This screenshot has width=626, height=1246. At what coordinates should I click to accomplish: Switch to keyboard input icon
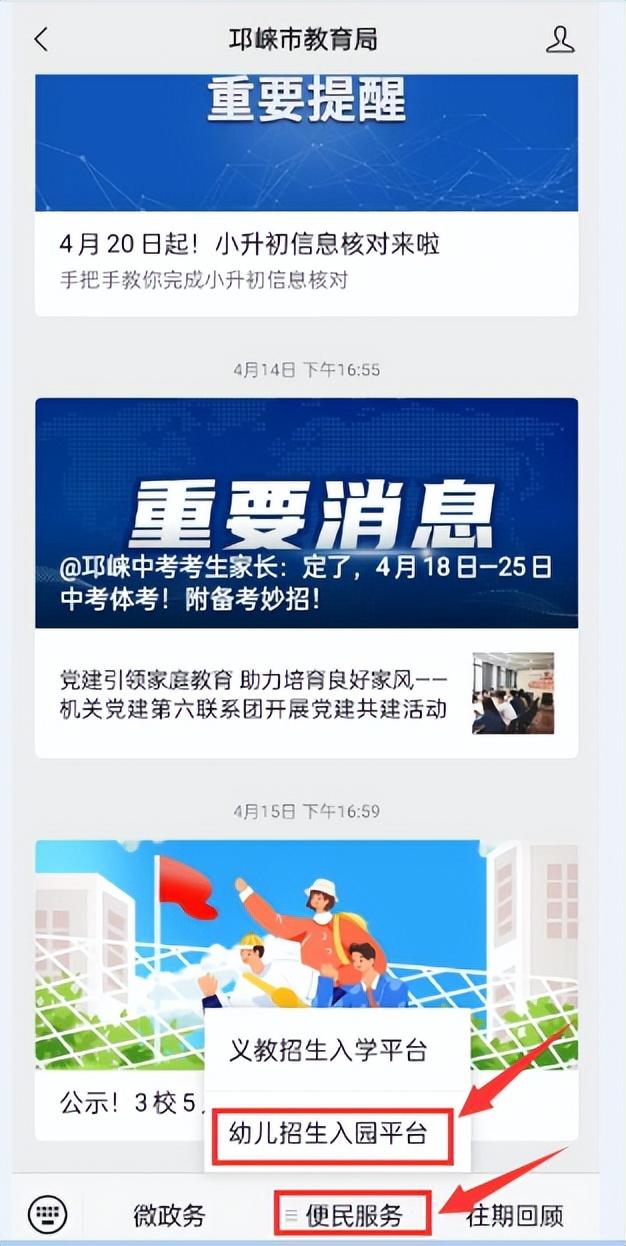click(47, 1214)
